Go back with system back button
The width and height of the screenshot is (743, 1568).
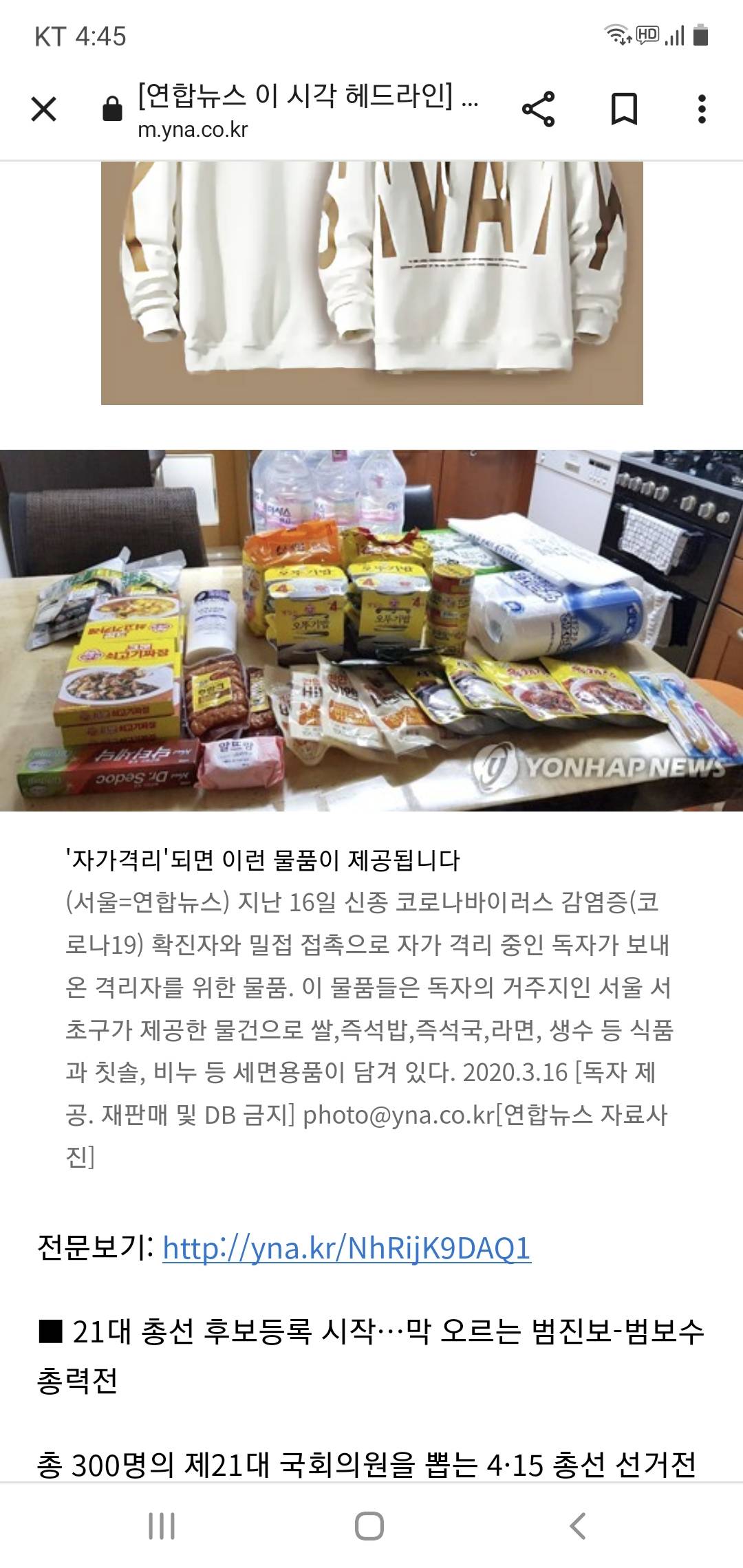578,1525
